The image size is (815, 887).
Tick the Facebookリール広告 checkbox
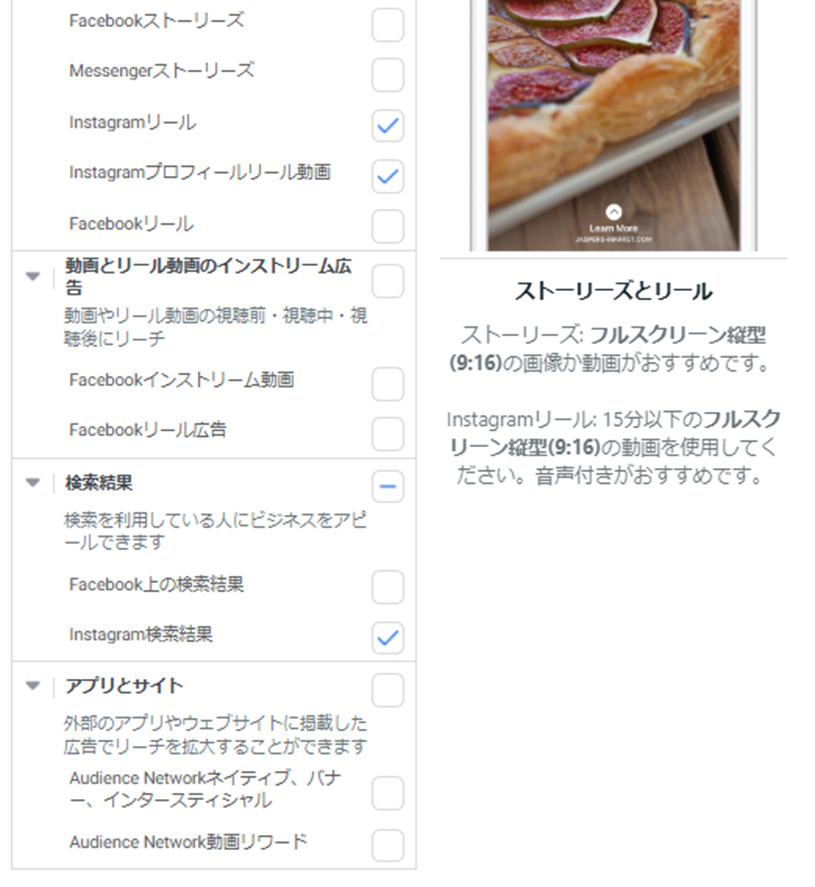(x=388, y=433)
